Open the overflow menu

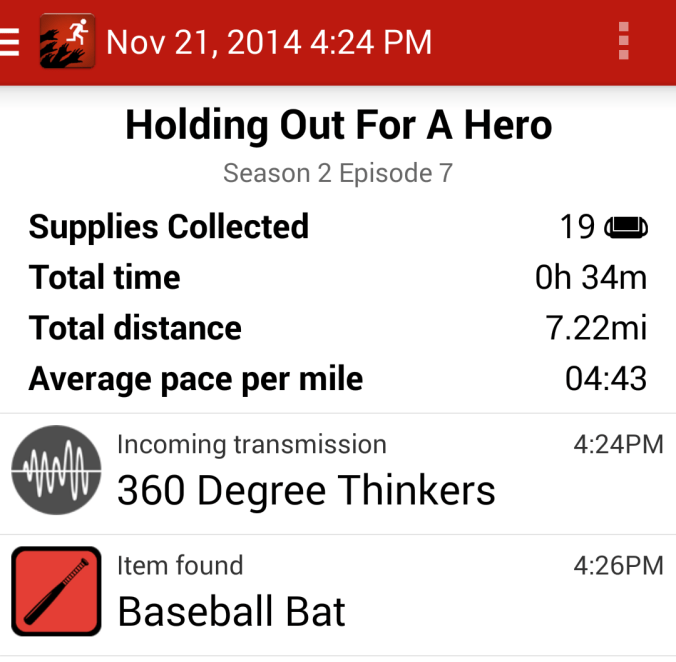point(624,42)
